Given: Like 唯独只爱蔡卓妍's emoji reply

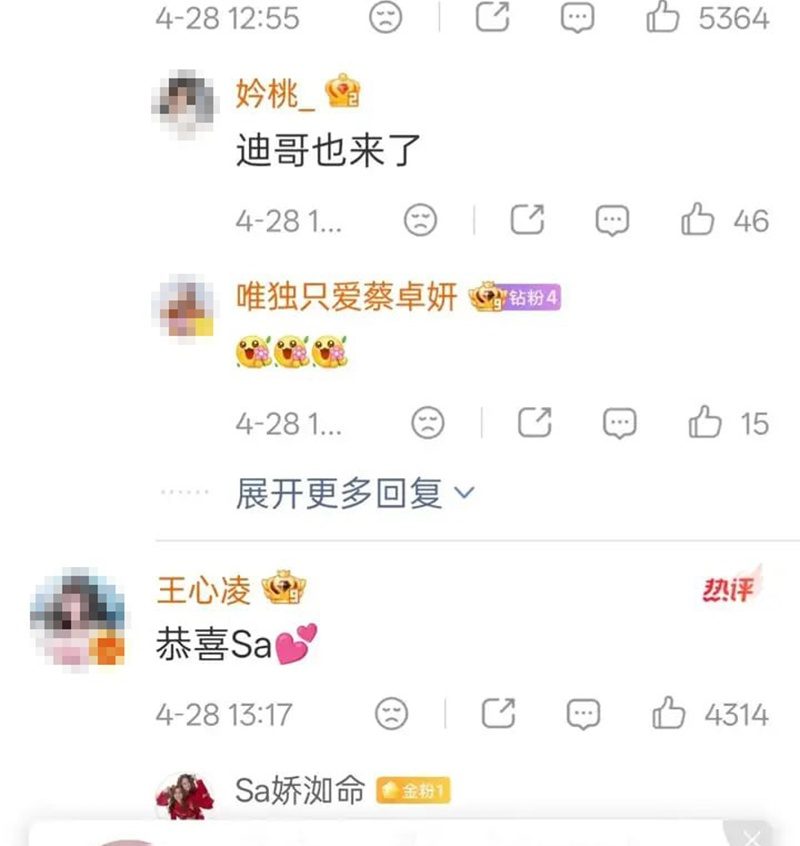Looking at the screenshot, I should click(705, 422).
